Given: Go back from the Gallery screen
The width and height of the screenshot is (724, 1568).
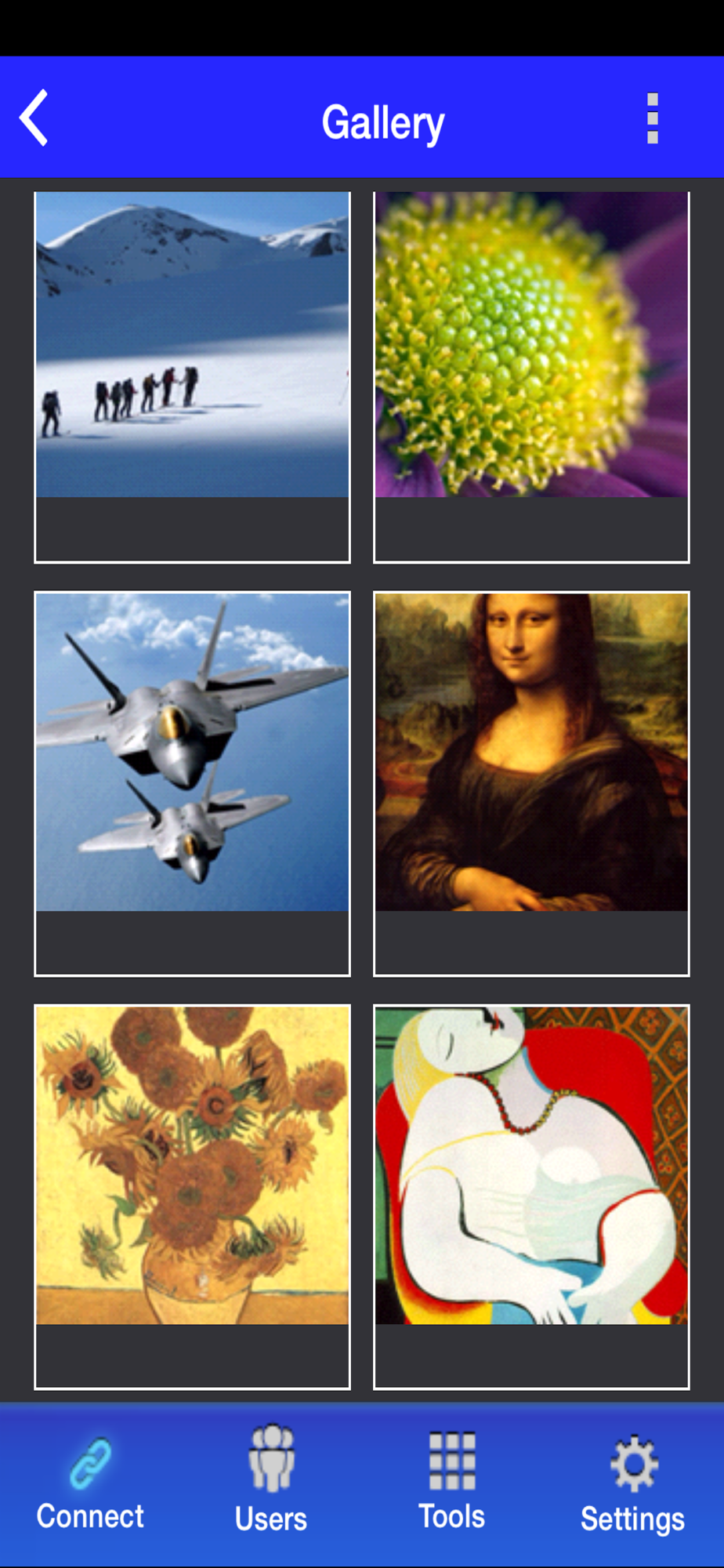Looking at the screenshot, I should (35, 118).
